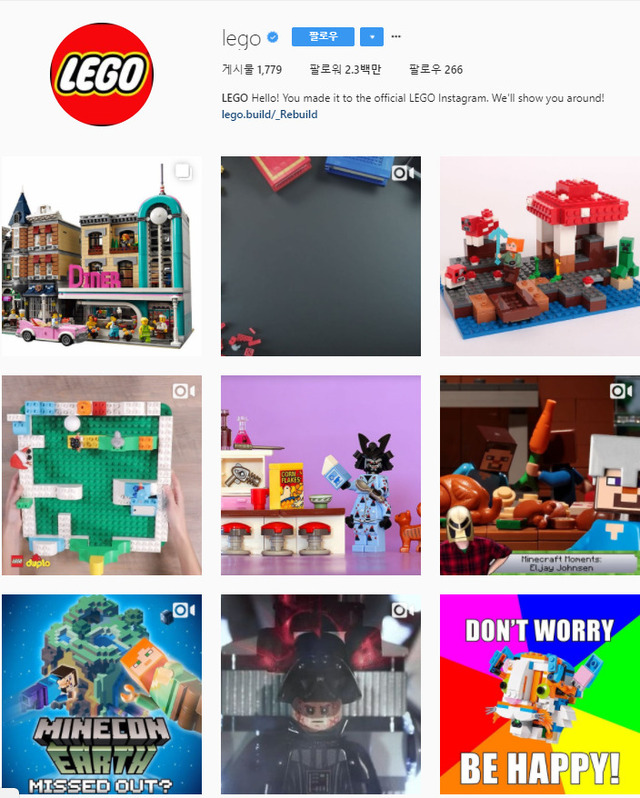Tap the blue 팔로우 follow button
Screen dimensions: 640x798
[323, 37]
